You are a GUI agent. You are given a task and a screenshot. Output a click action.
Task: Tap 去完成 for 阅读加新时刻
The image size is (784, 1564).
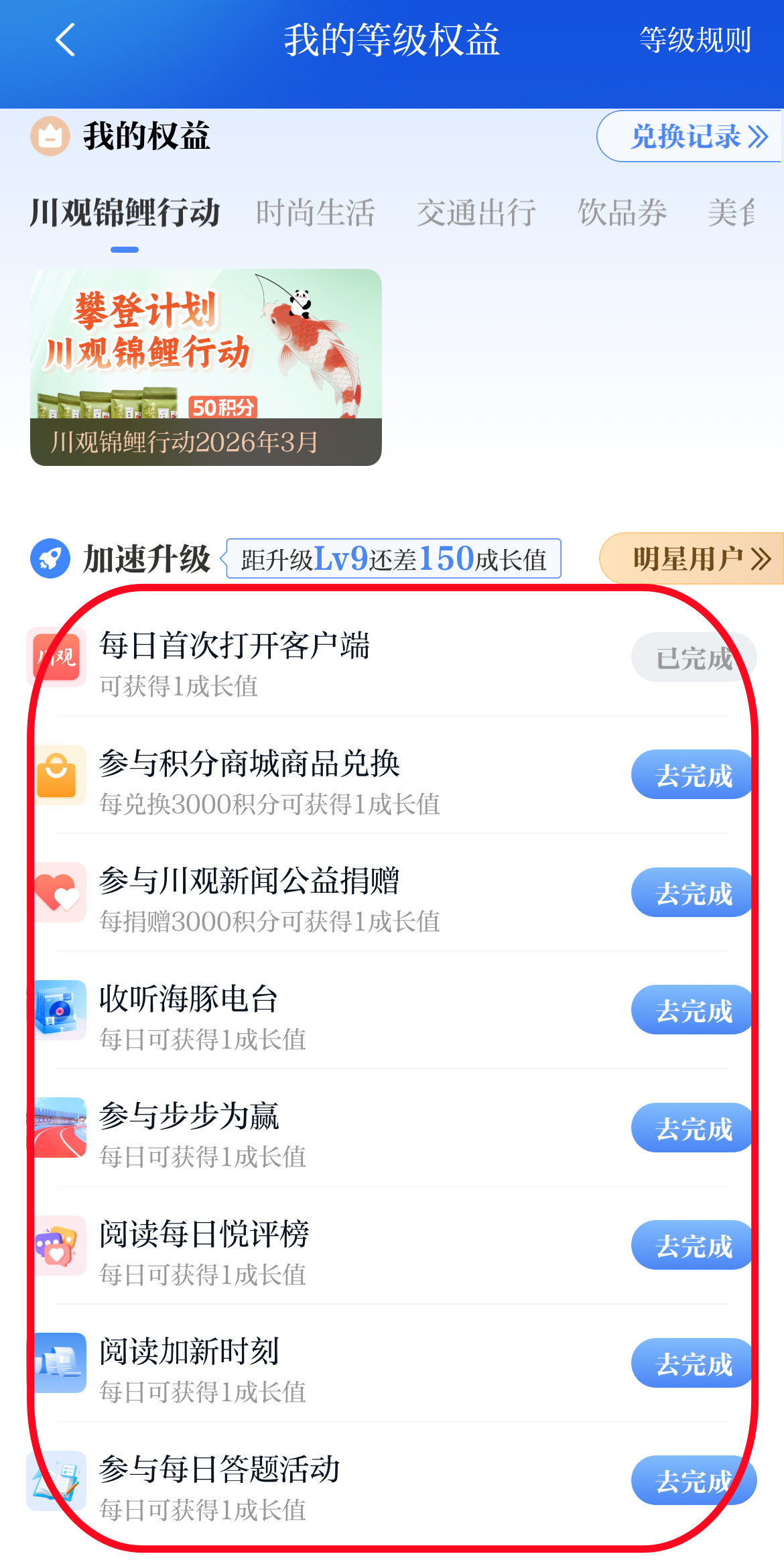[x=694, y=1364]
